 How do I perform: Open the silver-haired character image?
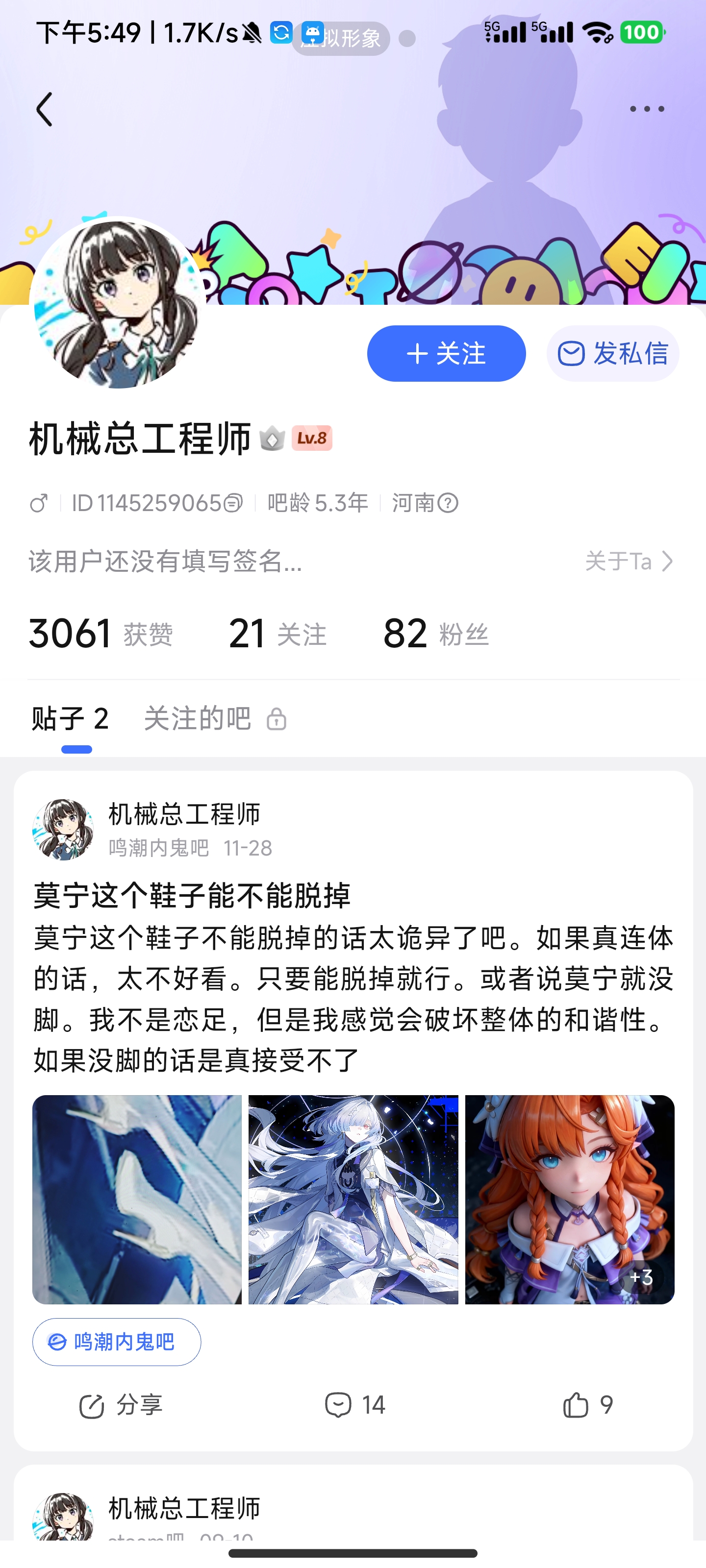pyautogui.click(x=353, y=1199)
